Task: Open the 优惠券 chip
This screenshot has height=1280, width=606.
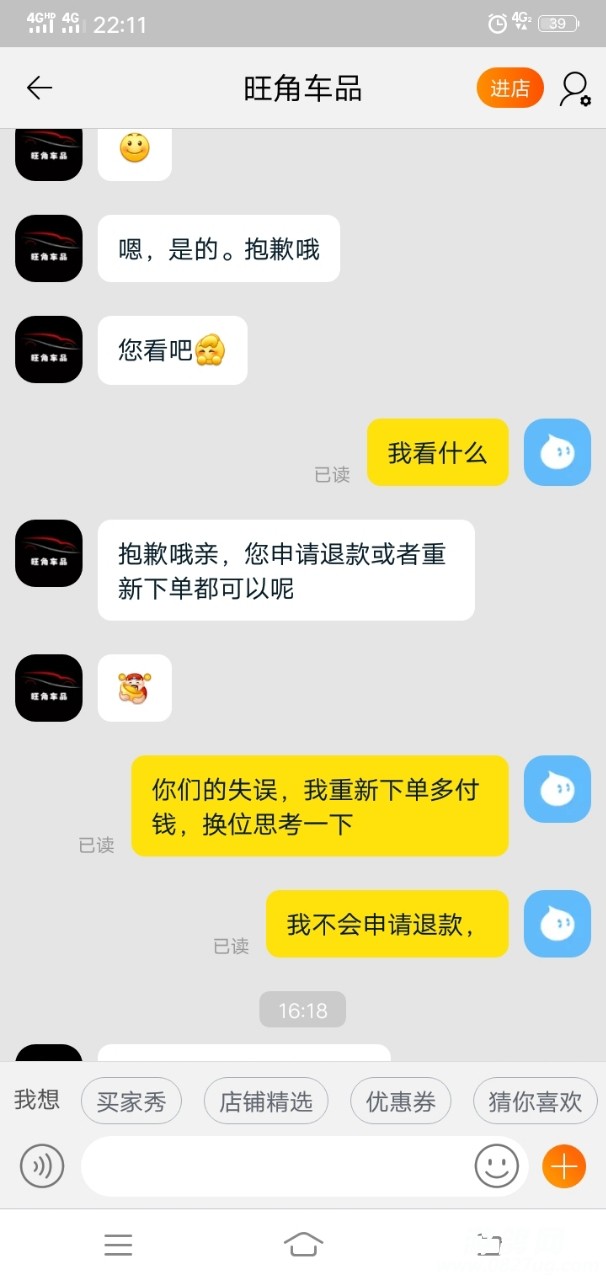Action: 400,1102
